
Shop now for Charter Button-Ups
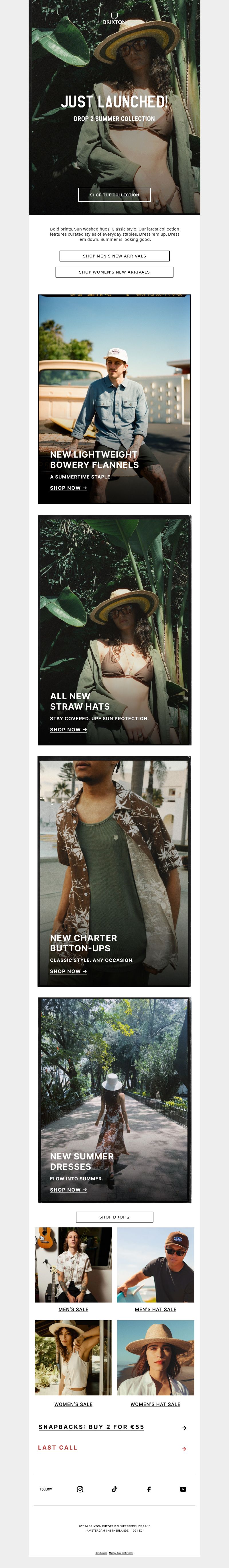pyautogui.click(x=68, y=971)
